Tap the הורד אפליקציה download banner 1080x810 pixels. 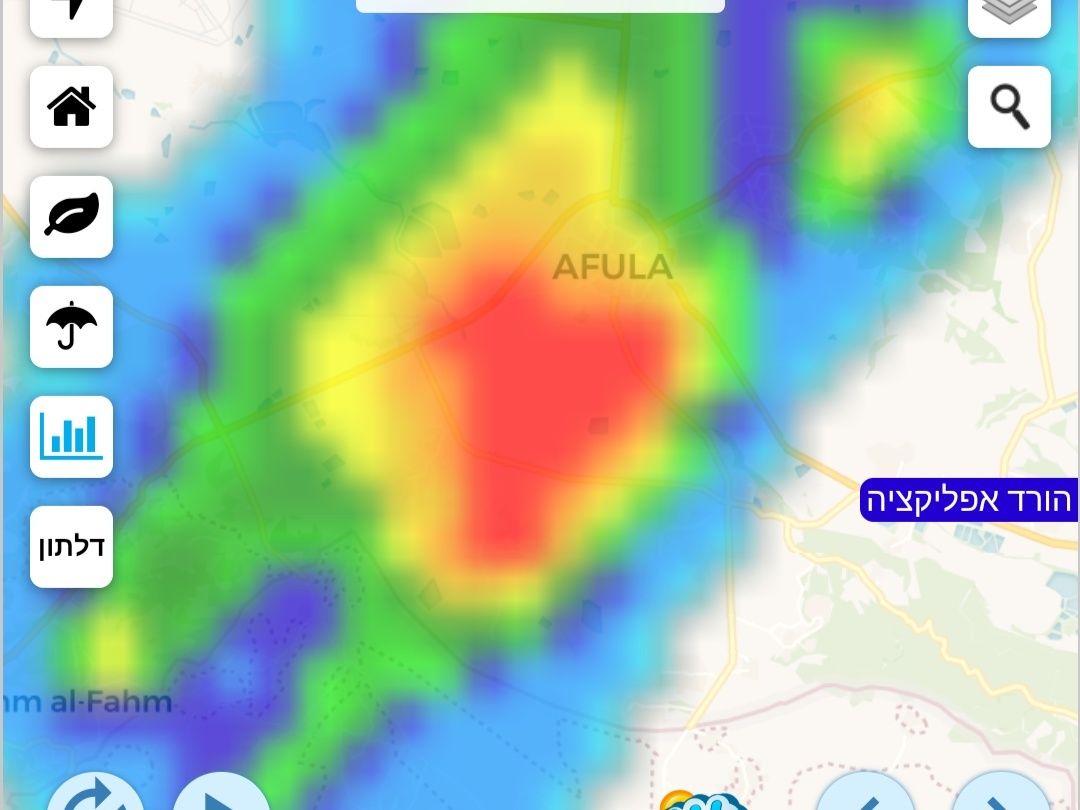pos(968,500)
